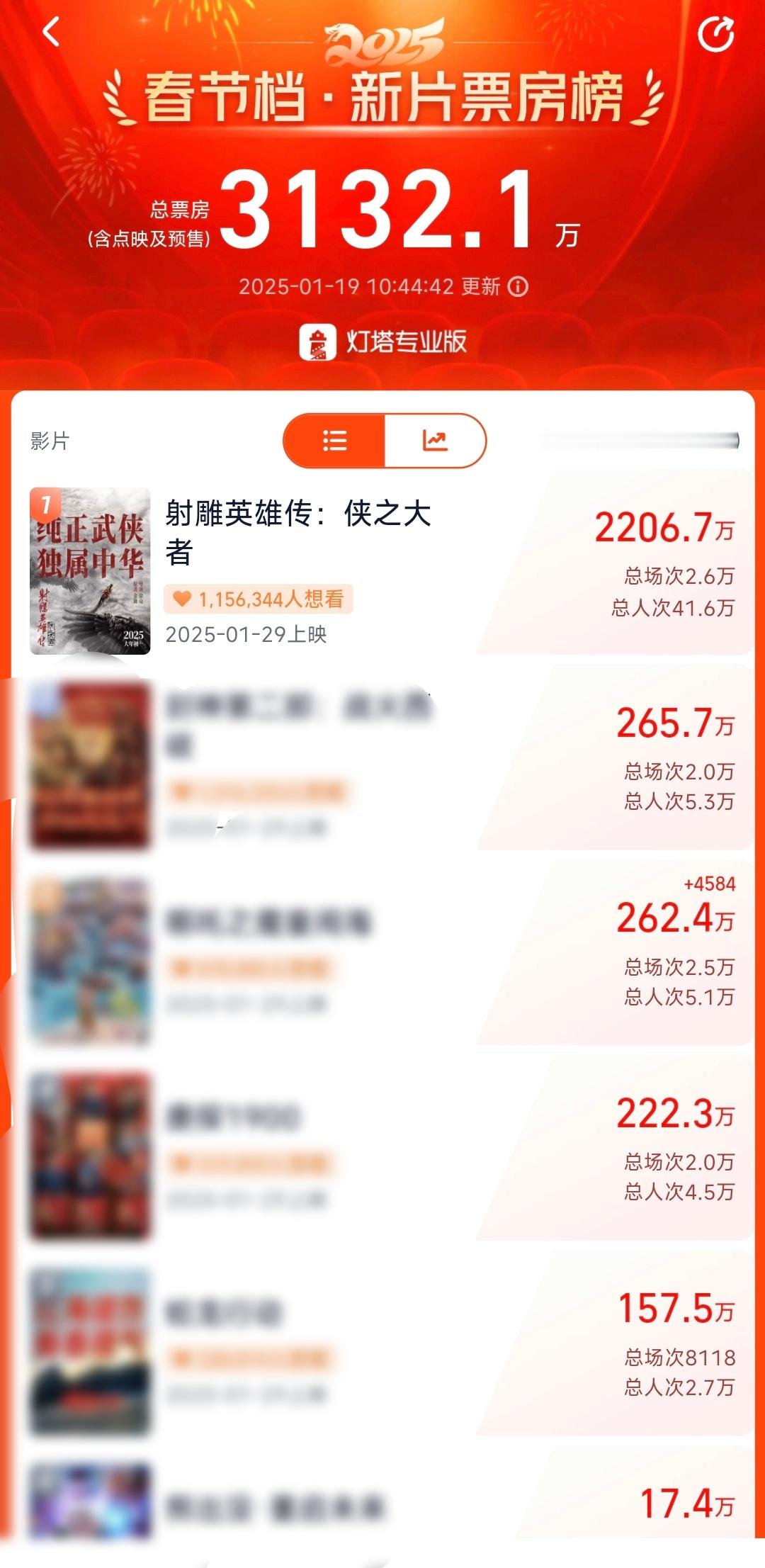Image resolution: width=765 pixels, height=1568 pixels.
Task: Toggle the list display mode button
Action: (334, 440)
